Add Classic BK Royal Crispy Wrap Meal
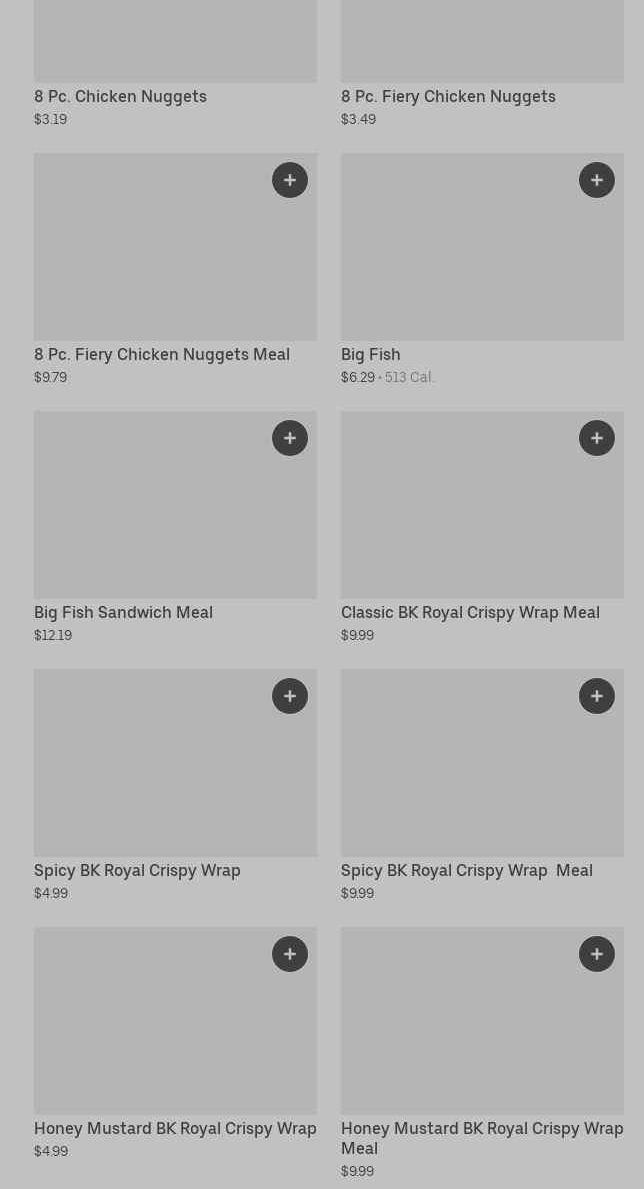The image size is (644, 1189). coord(597,438)
